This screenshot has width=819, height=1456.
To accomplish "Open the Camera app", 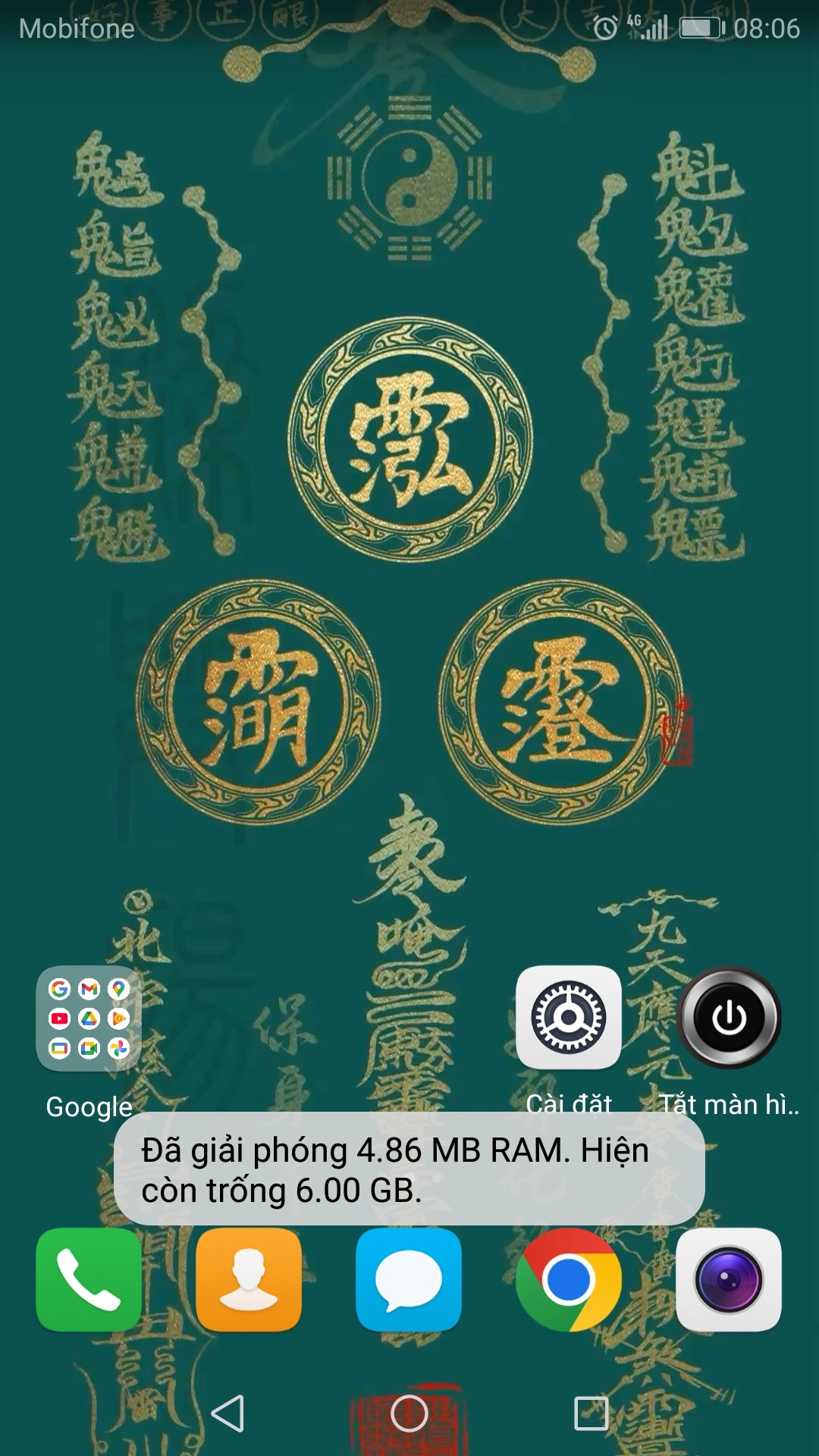I will tap(729, 1280).
